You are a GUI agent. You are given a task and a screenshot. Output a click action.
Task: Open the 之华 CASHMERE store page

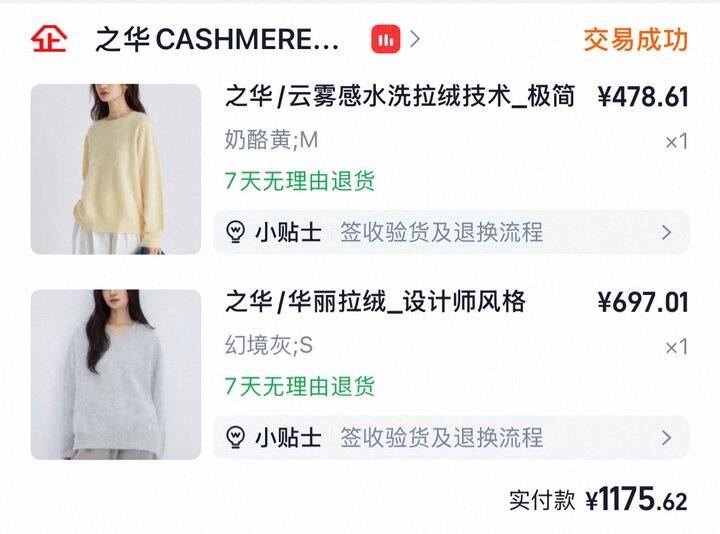[218, 40]
